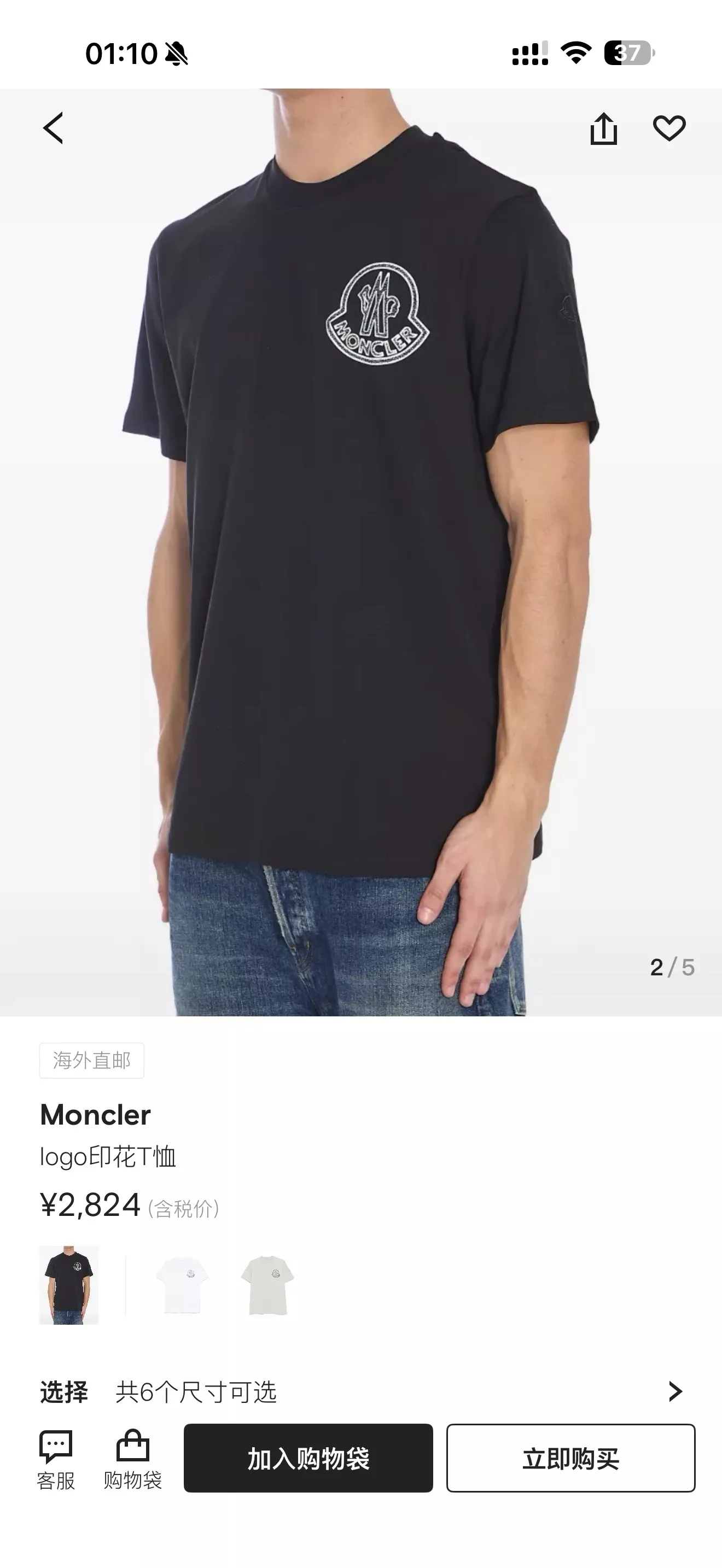Add the item to favorites with the heart
722x1568 pixels.
pyautogui.click(x=669, y=128)
